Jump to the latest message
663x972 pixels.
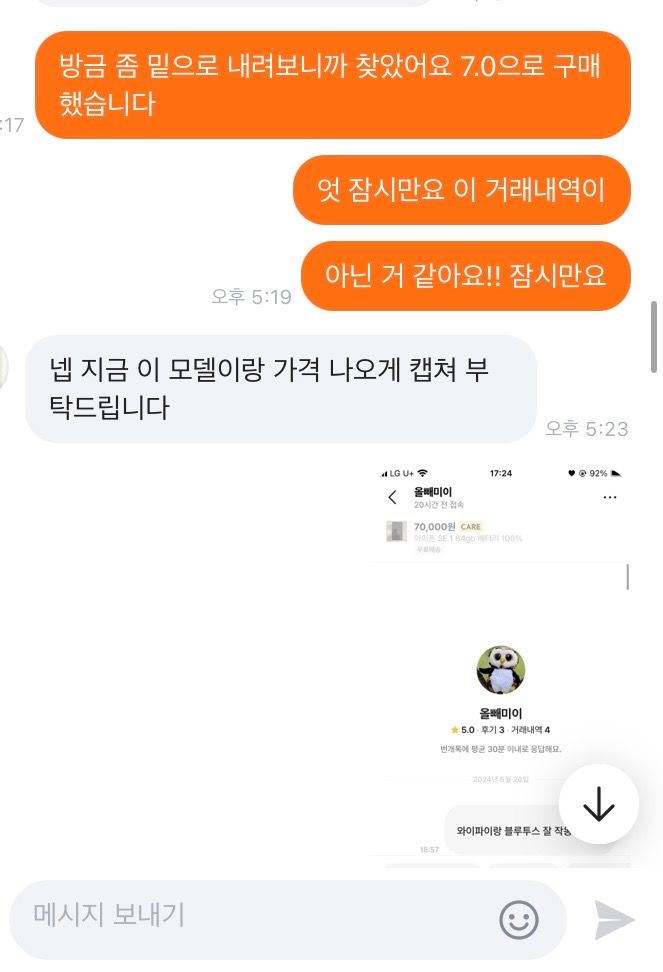[598, 805]
